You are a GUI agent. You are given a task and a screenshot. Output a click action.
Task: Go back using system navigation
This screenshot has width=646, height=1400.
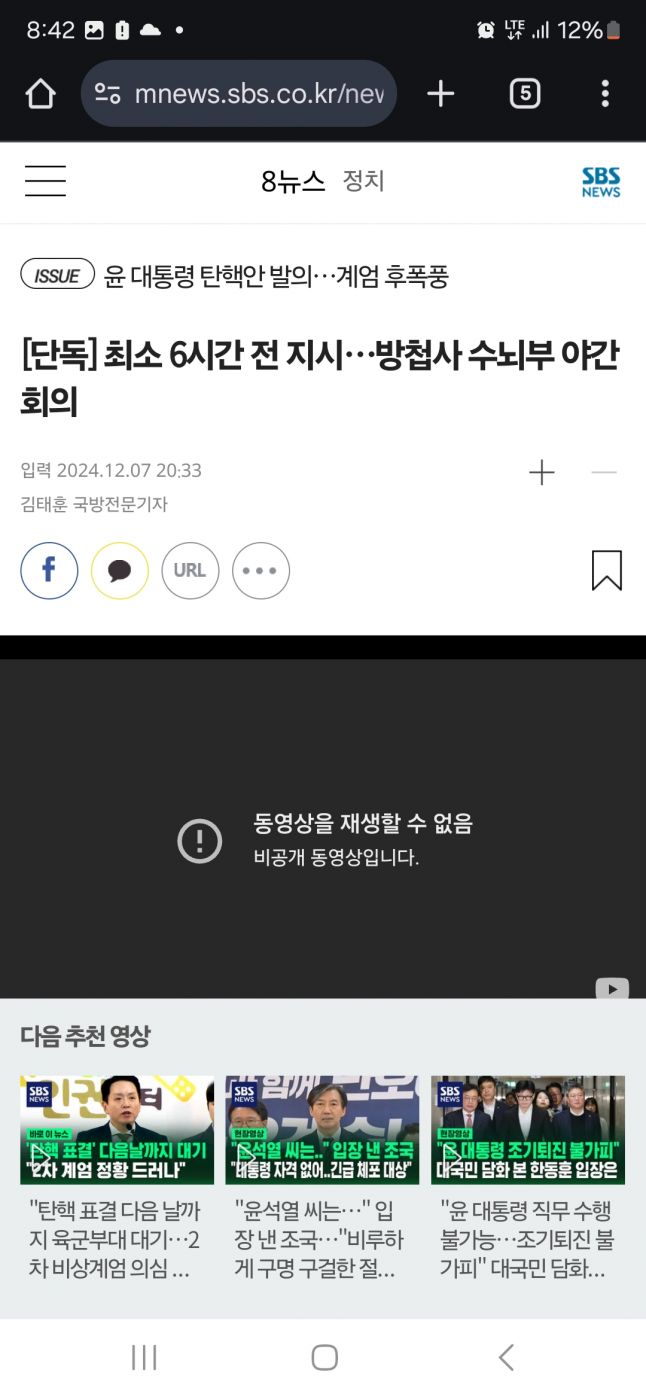pos(506,1357)
